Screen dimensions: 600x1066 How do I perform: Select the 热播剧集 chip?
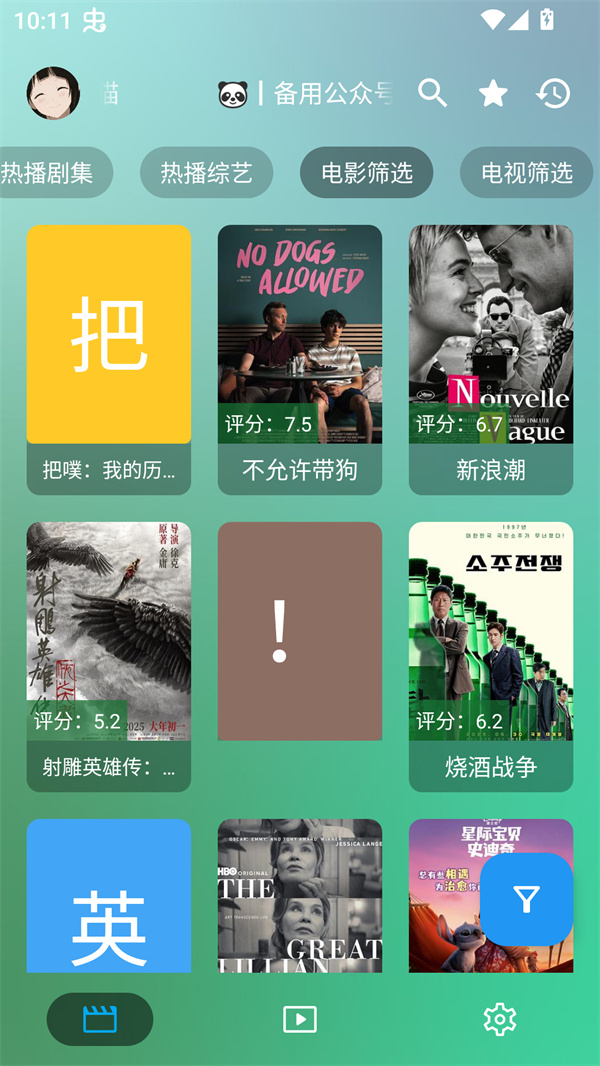point(48,173)
